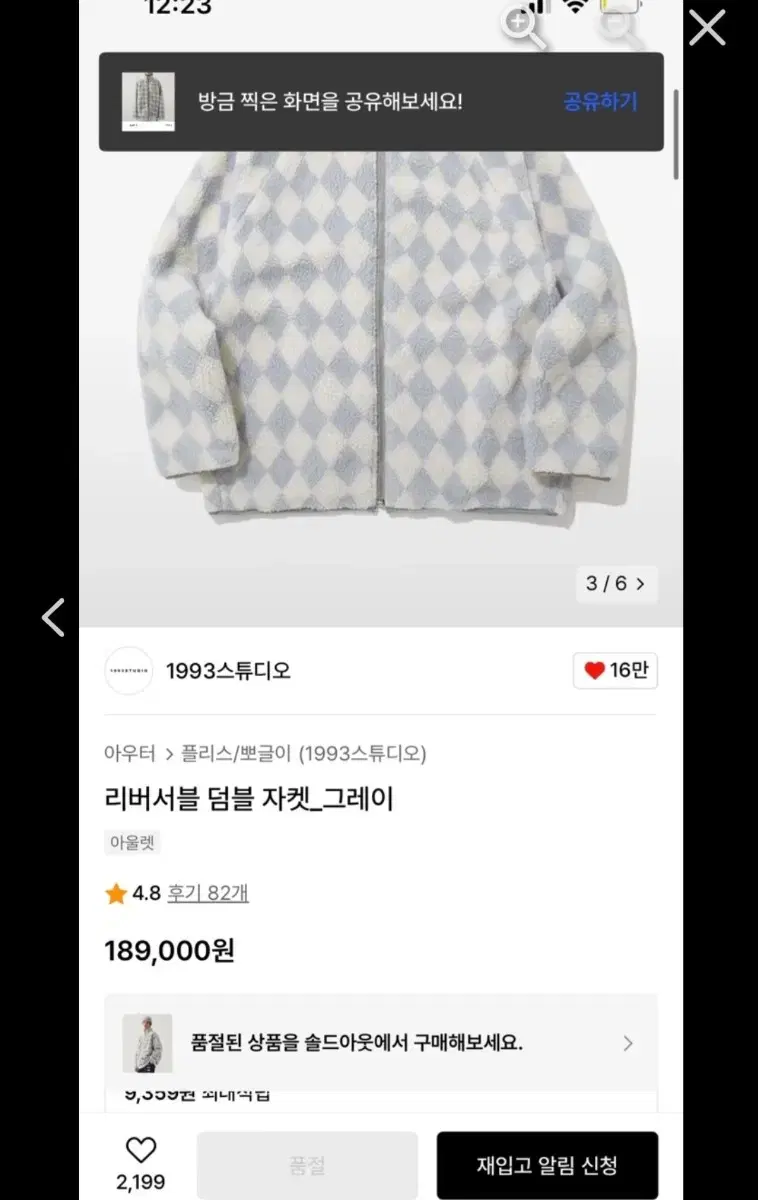Open reviews via the 후기 82개 link
The height and width of the screenshot is (1200, 758).
coord(206,894)
